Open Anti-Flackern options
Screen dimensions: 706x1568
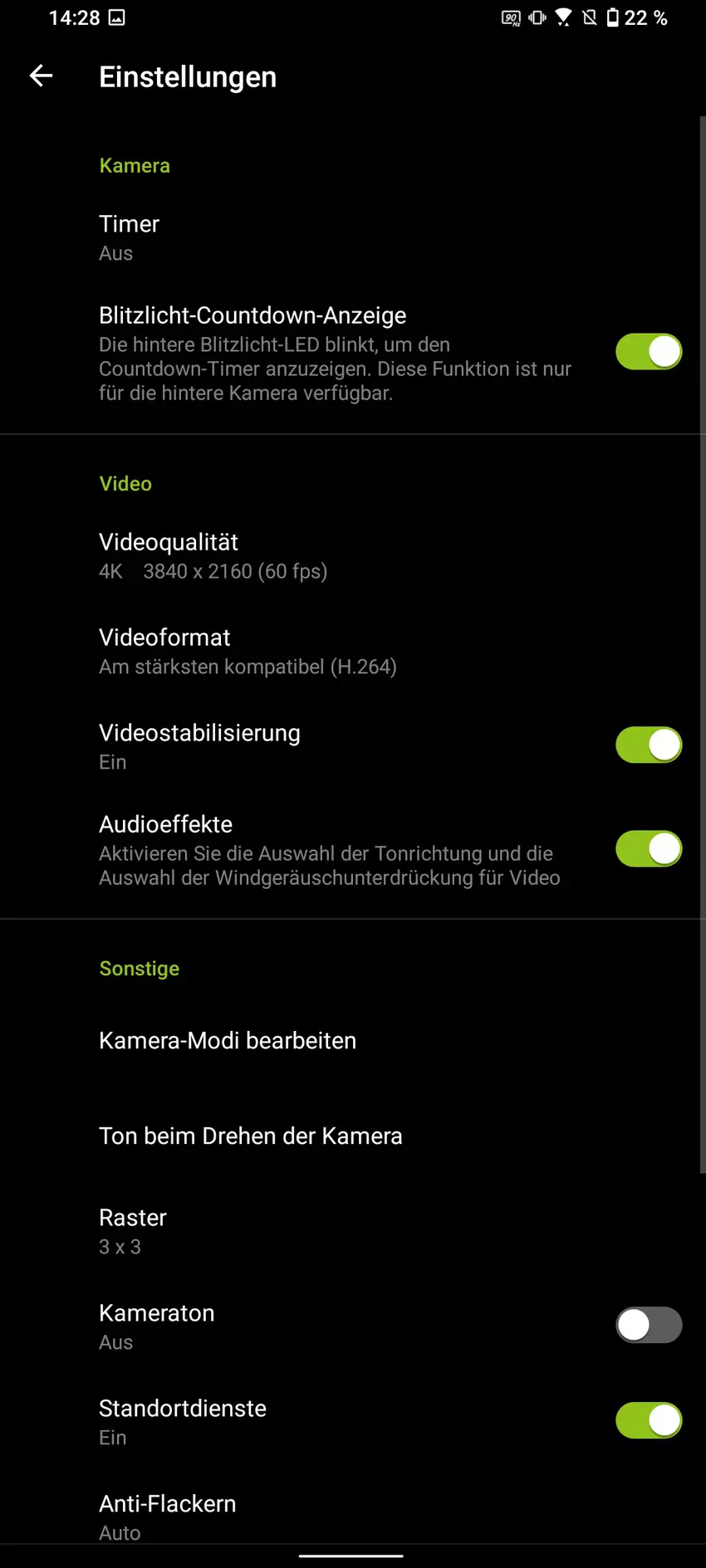tap(167, 1517)
